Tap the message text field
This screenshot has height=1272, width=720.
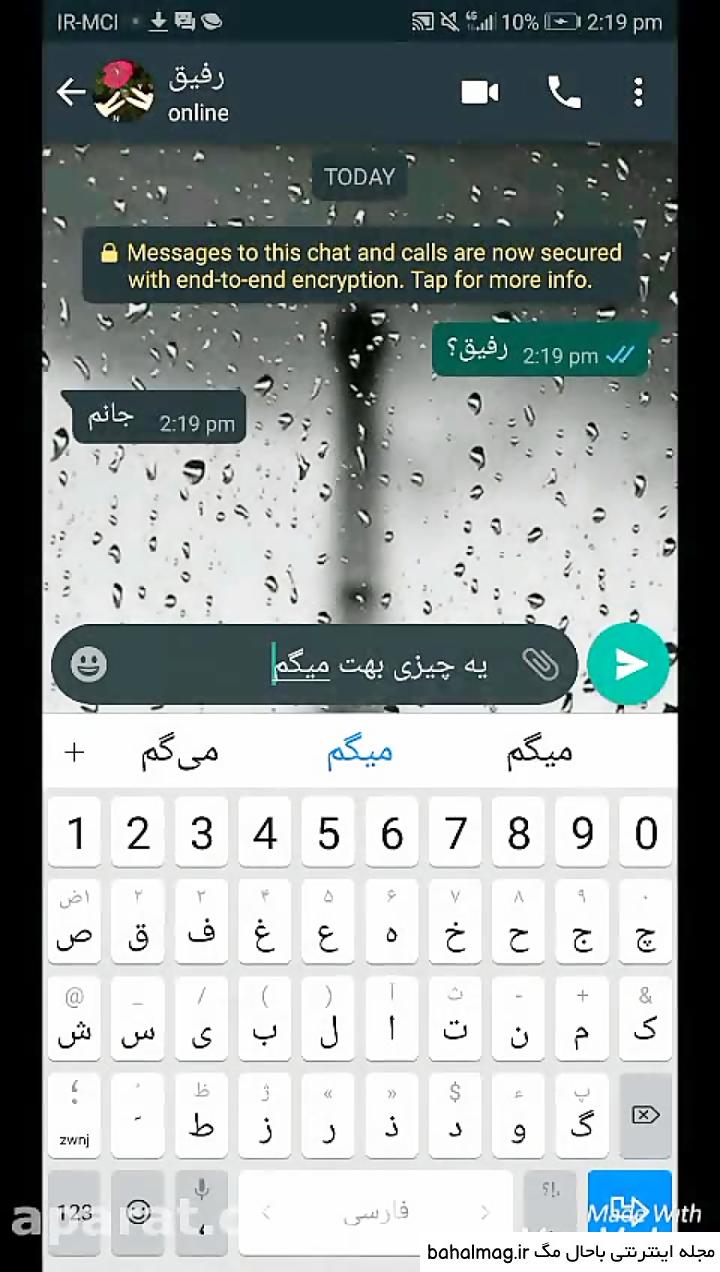point(315,665)
